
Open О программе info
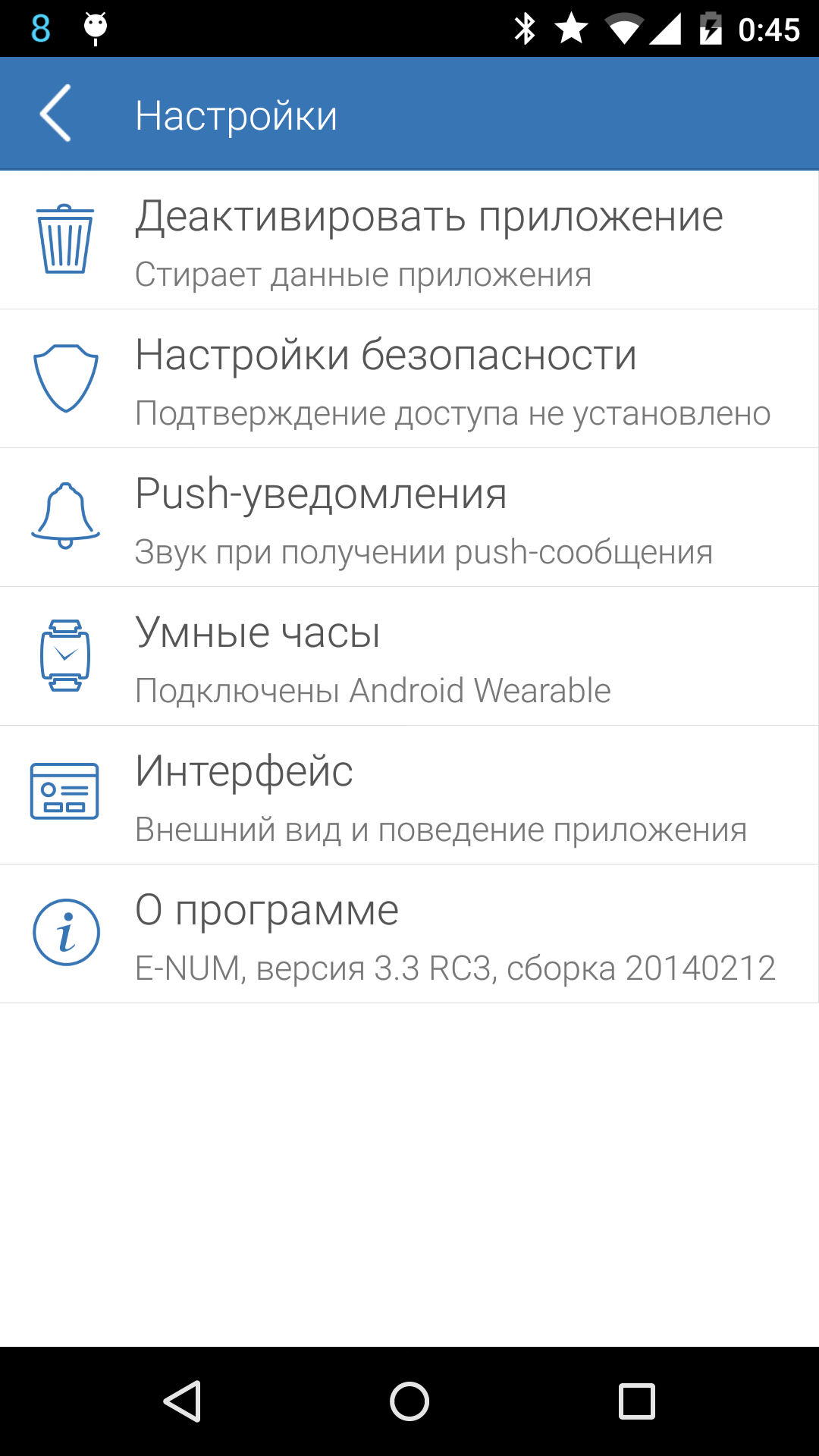(x=409, y=934)
